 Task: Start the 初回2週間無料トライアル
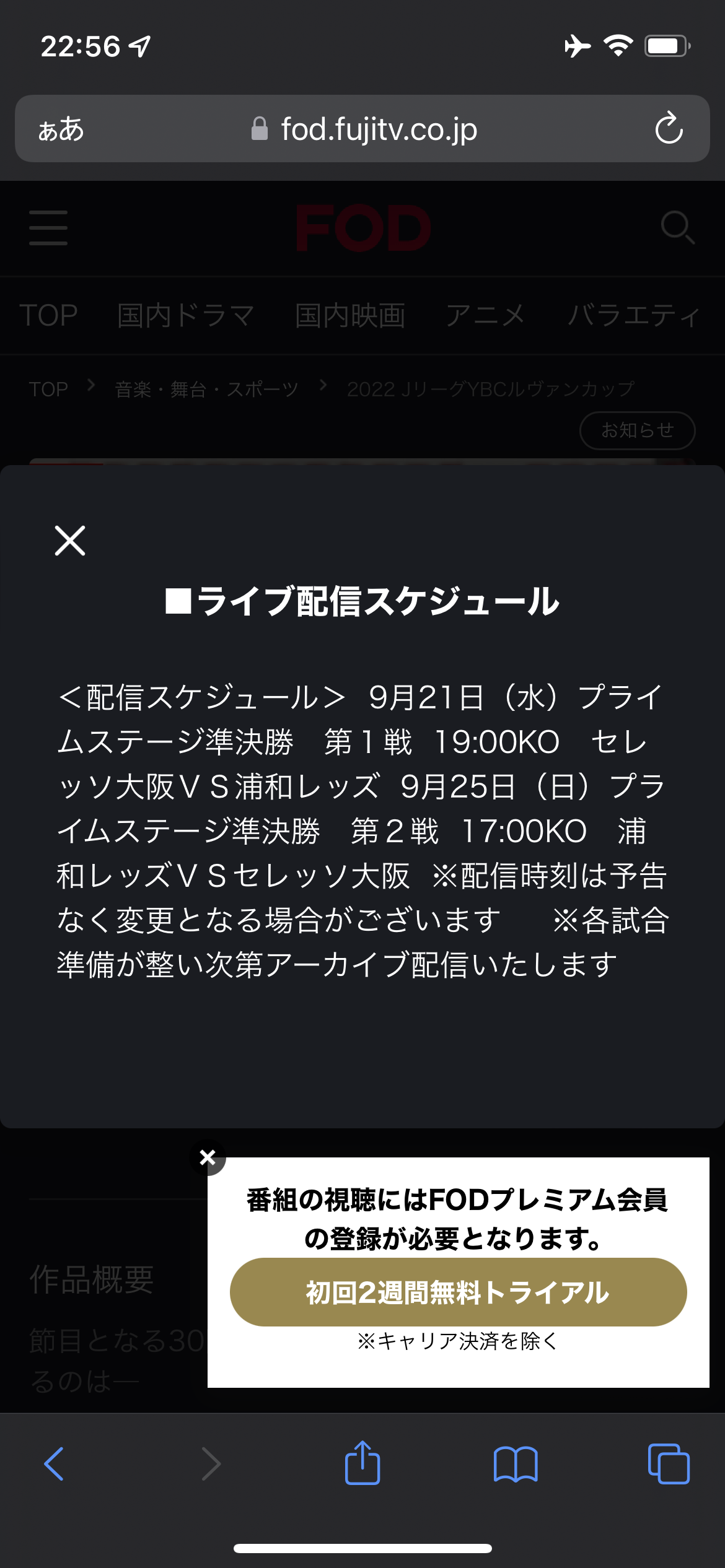click(458, 1292)
